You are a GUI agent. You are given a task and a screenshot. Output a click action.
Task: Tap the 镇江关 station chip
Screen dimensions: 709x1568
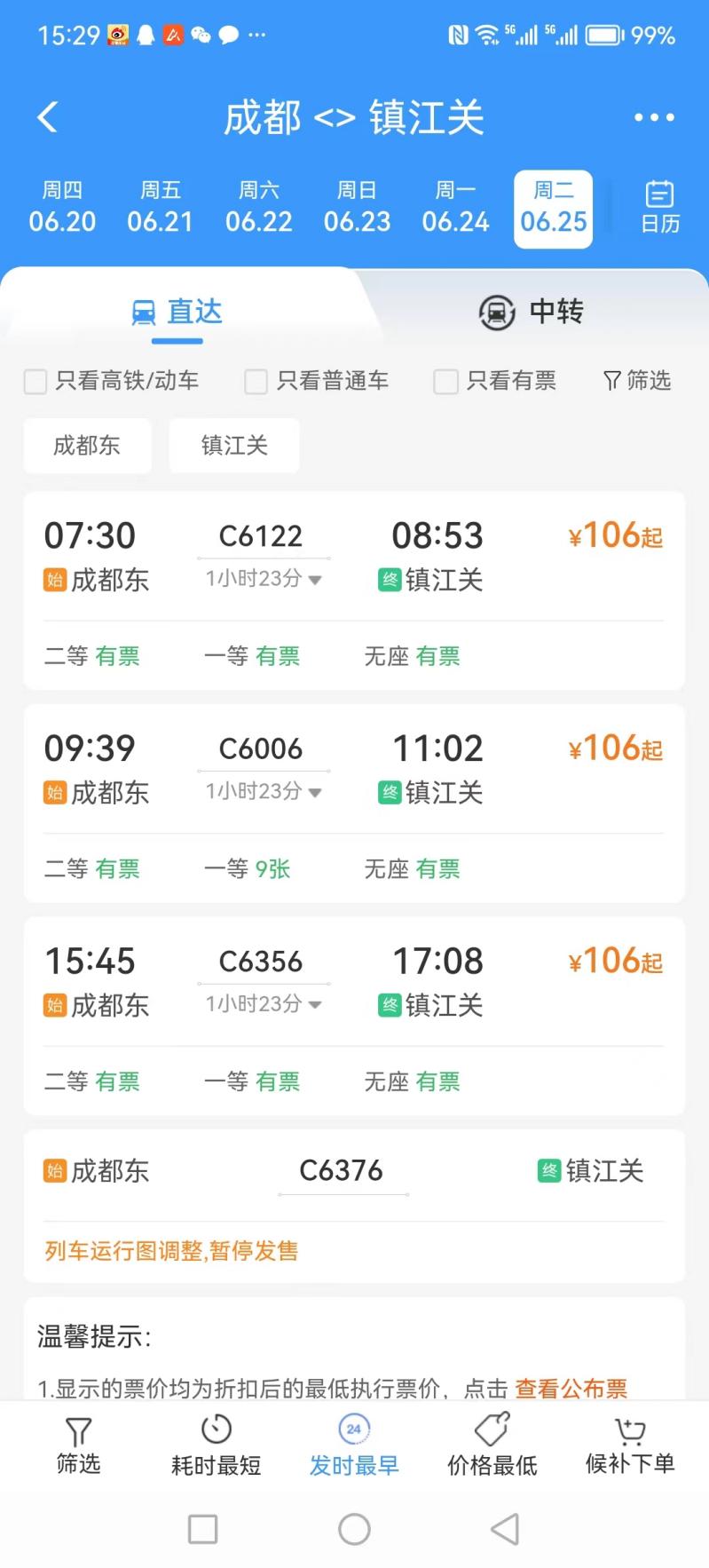point(234,445)
